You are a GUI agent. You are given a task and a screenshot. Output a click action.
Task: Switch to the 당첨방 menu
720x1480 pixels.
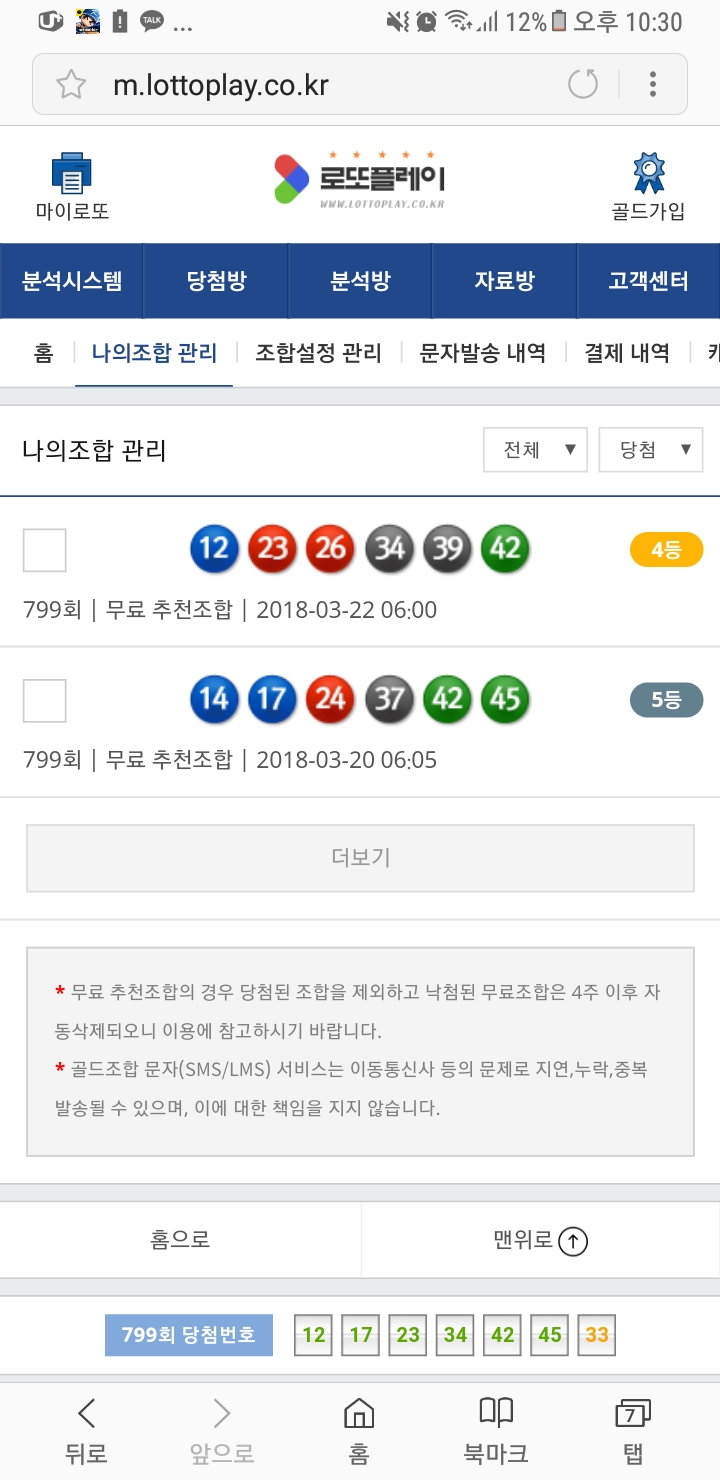point(216,281)
